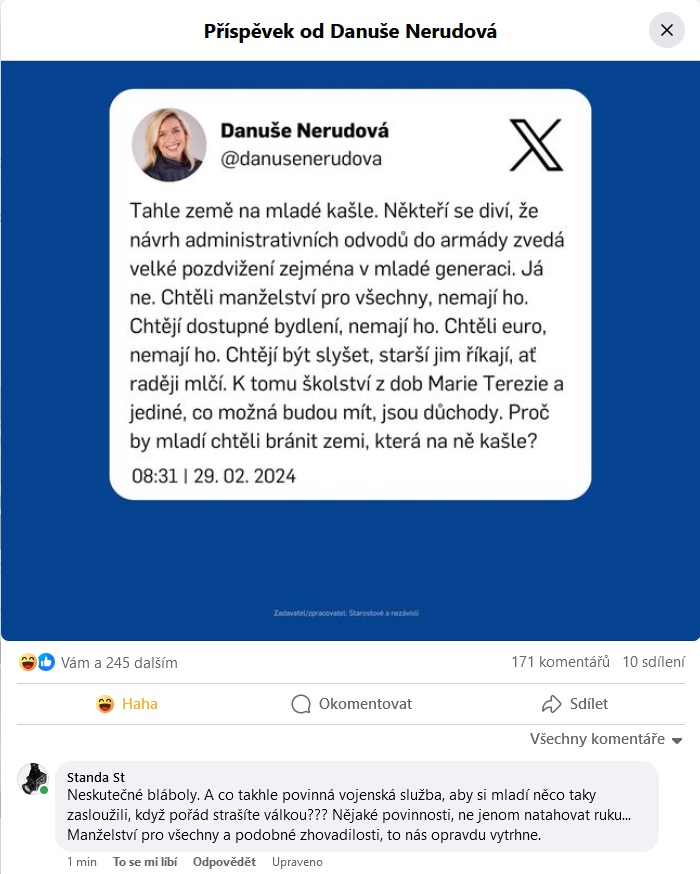Screen dimensions: 700x874
Task: Reply to Standa St's comment
Action: [224, 861]
